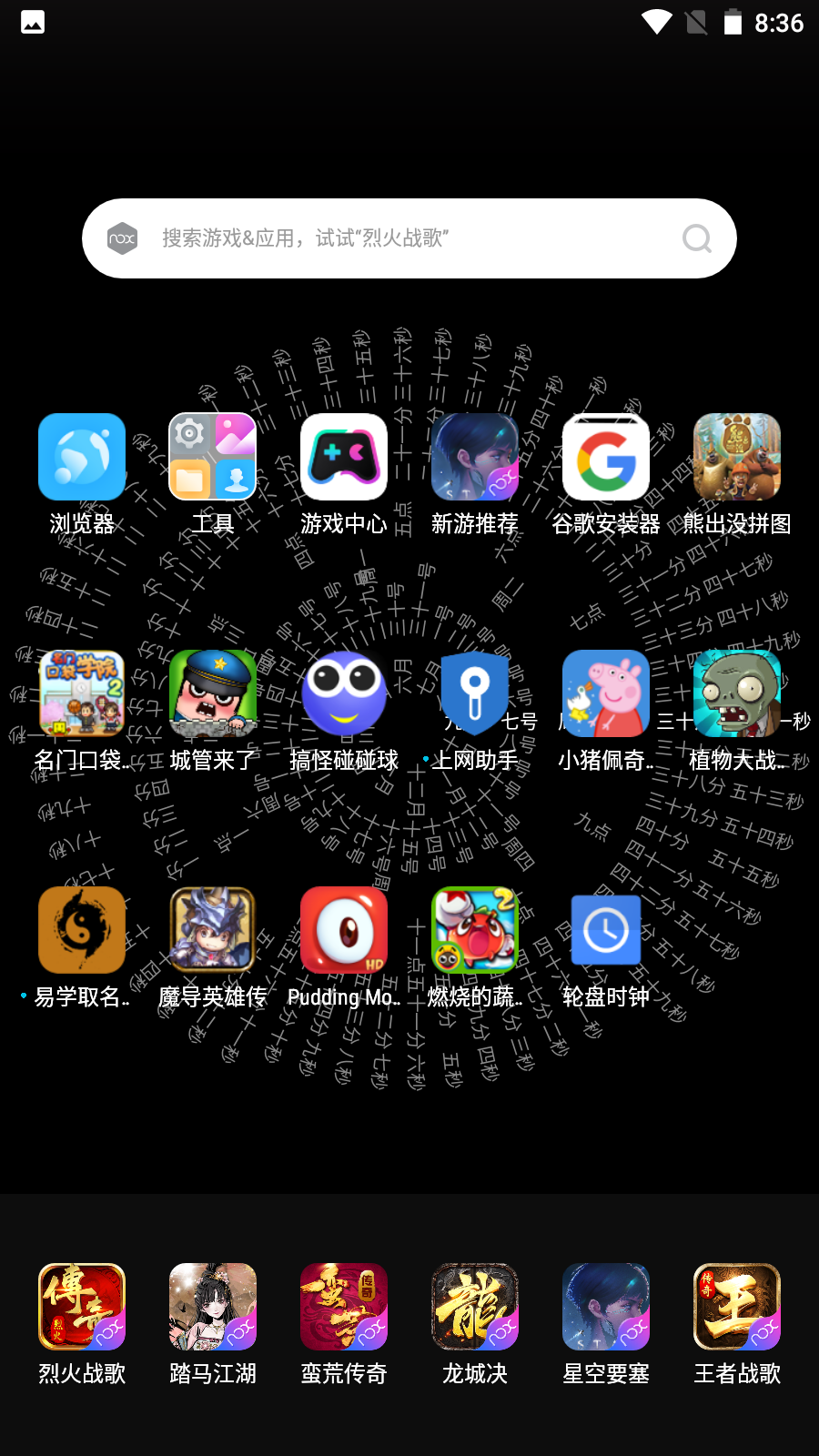Open the 浏览器 browser app

(x=82, y=458)
